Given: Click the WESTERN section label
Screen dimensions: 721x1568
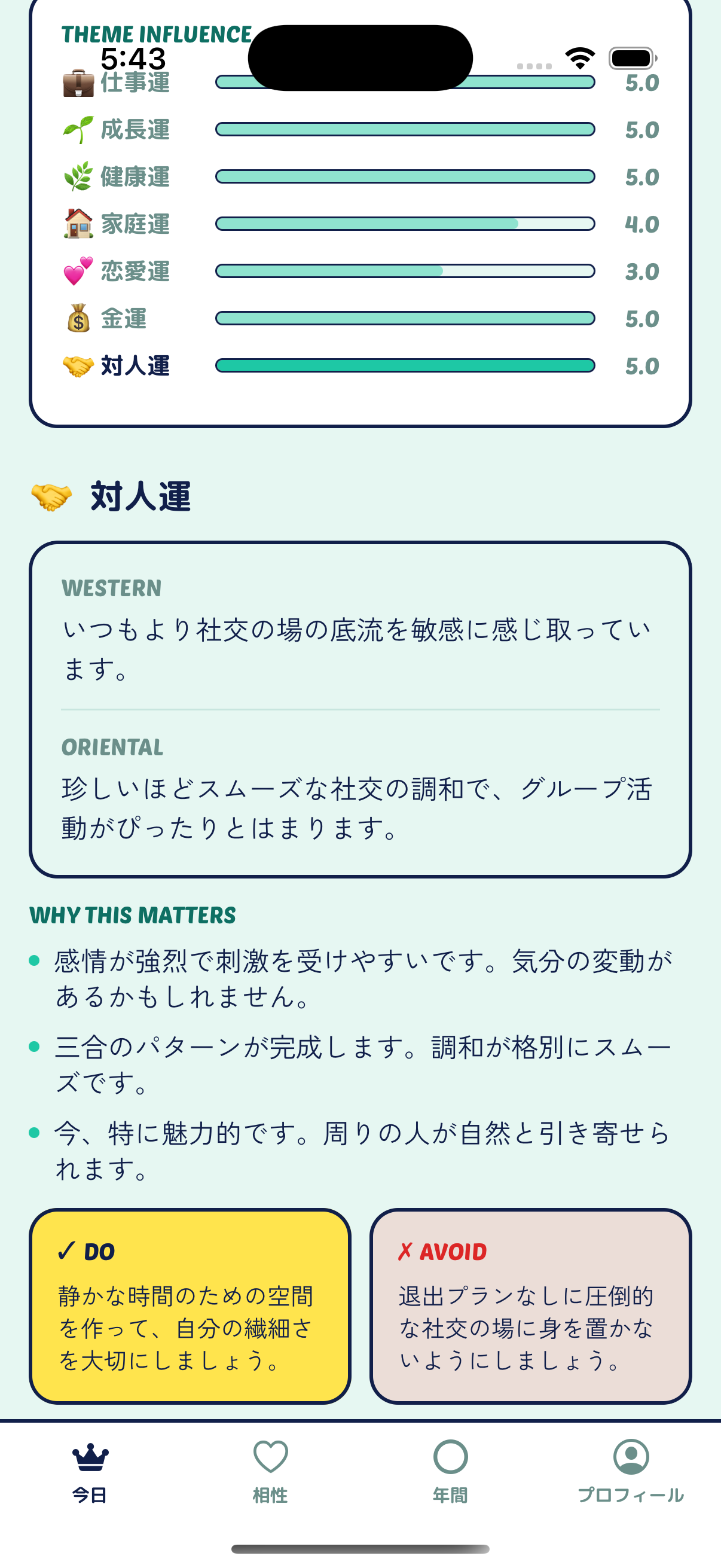Looking at the screenshot, I should [x=111, y=589].
